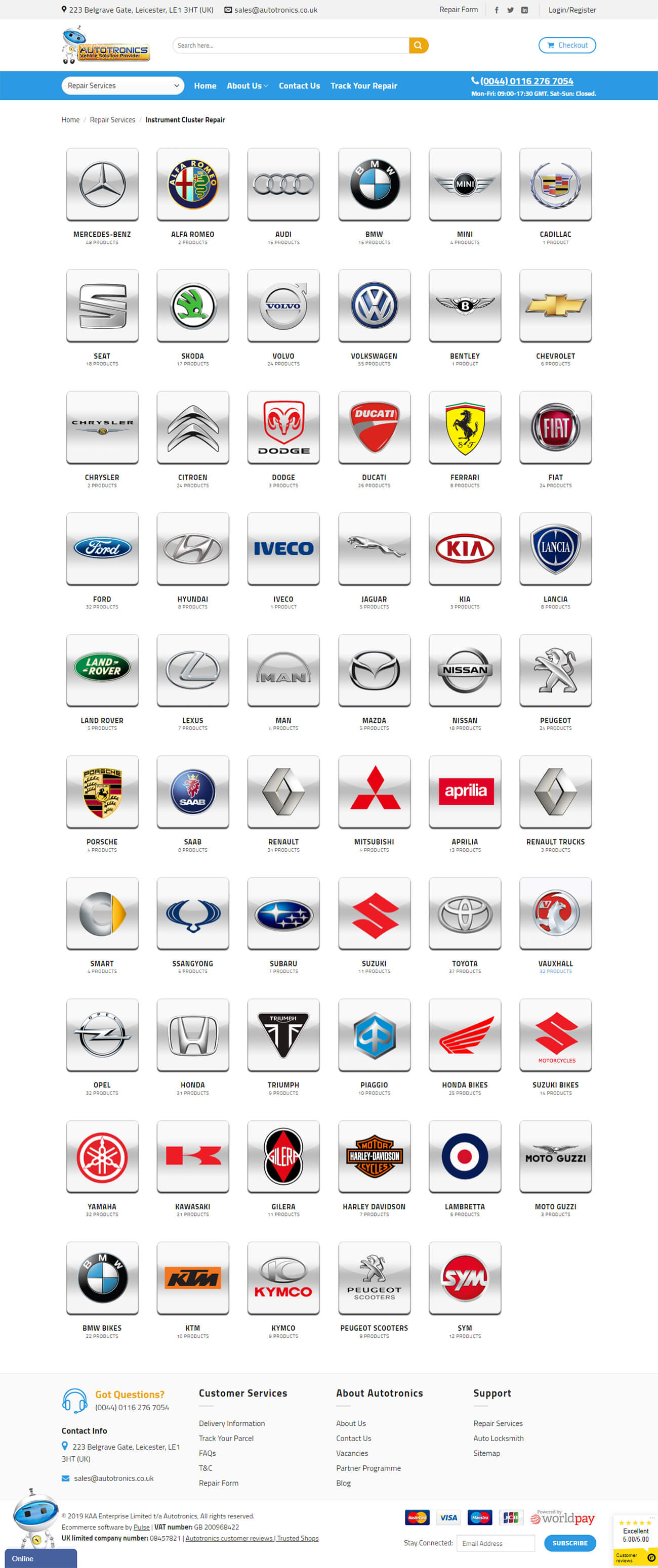Viewport: 658px width, 1568px height.
Task: Go to Track Your Repair
Action: 364,86
